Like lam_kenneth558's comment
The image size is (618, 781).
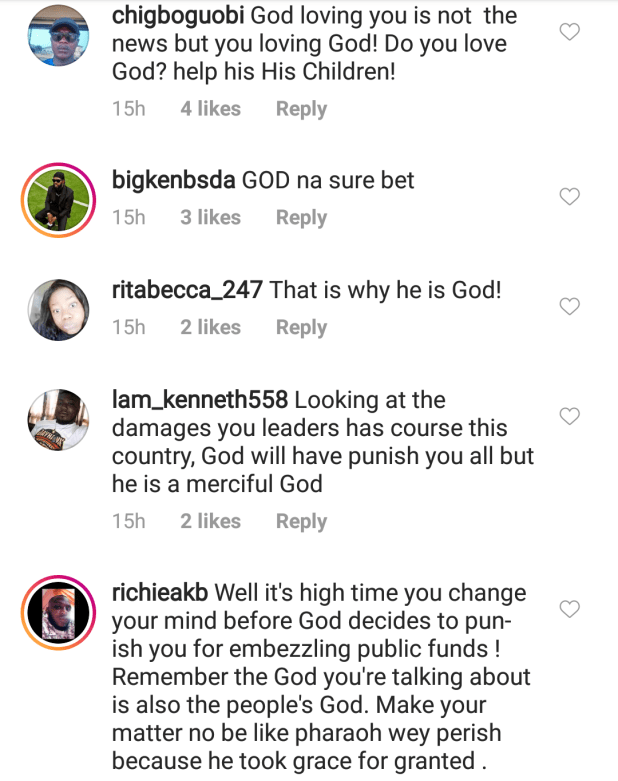click(x=569, y=416)
